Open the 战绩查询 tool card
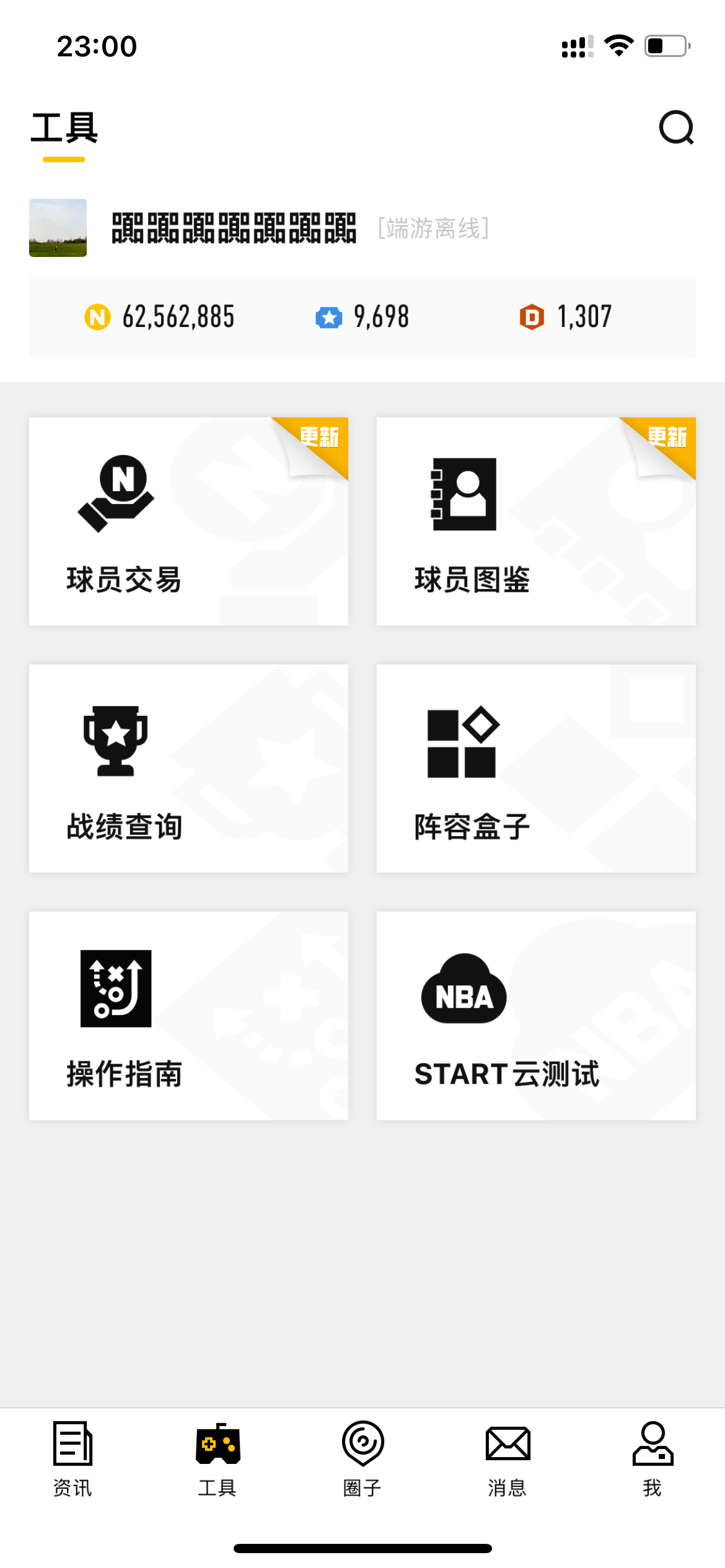This screenshot has width=725, height=1568. click(x=188, y=768)
